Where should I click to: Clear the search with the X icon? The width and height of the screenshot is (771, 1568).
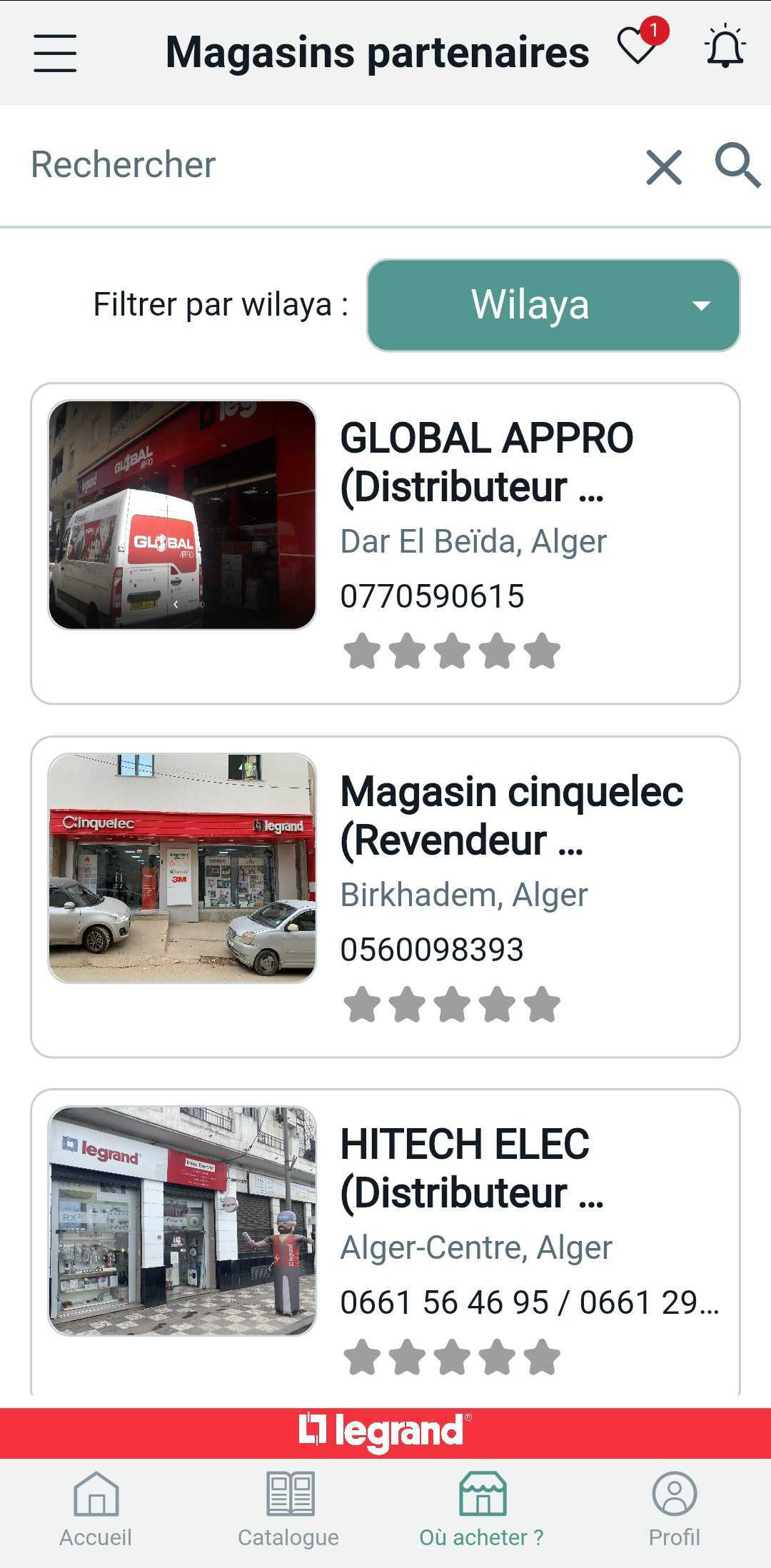664,167
